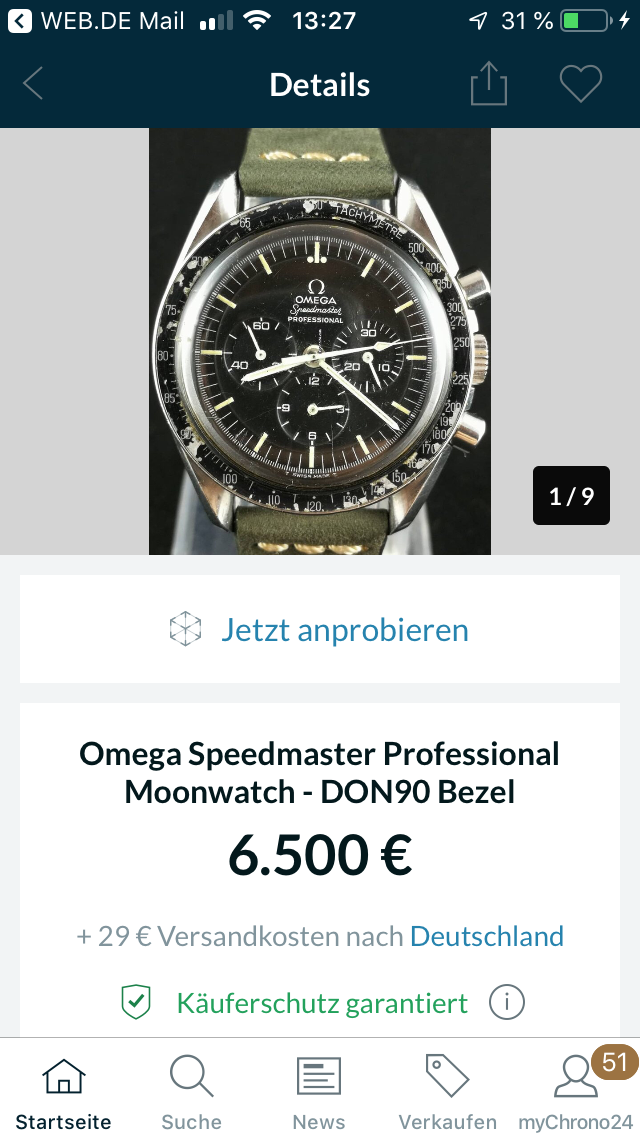The height and width of the screenshot is (1136, 640).
Task: Add watch to favorites with heart icon
Action: tap(580, 85)
